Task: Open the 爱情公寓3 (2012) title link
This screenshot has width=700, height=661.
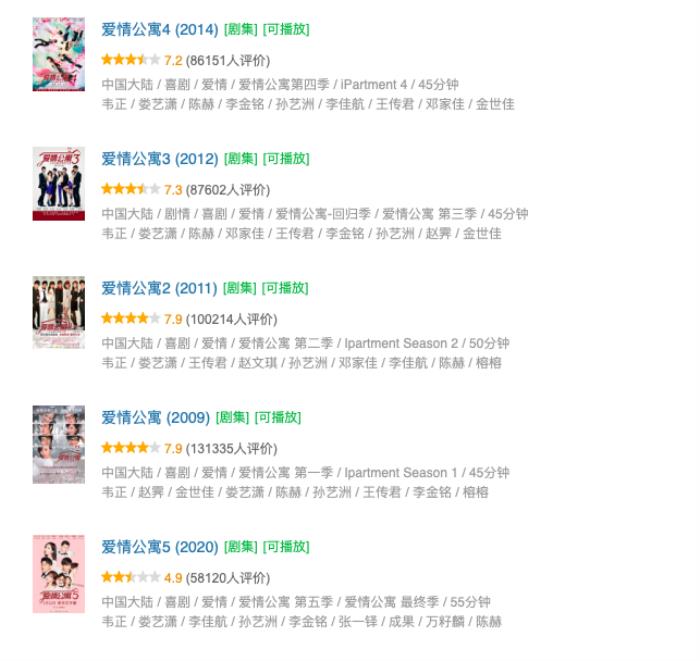Action: coord(159,159)
